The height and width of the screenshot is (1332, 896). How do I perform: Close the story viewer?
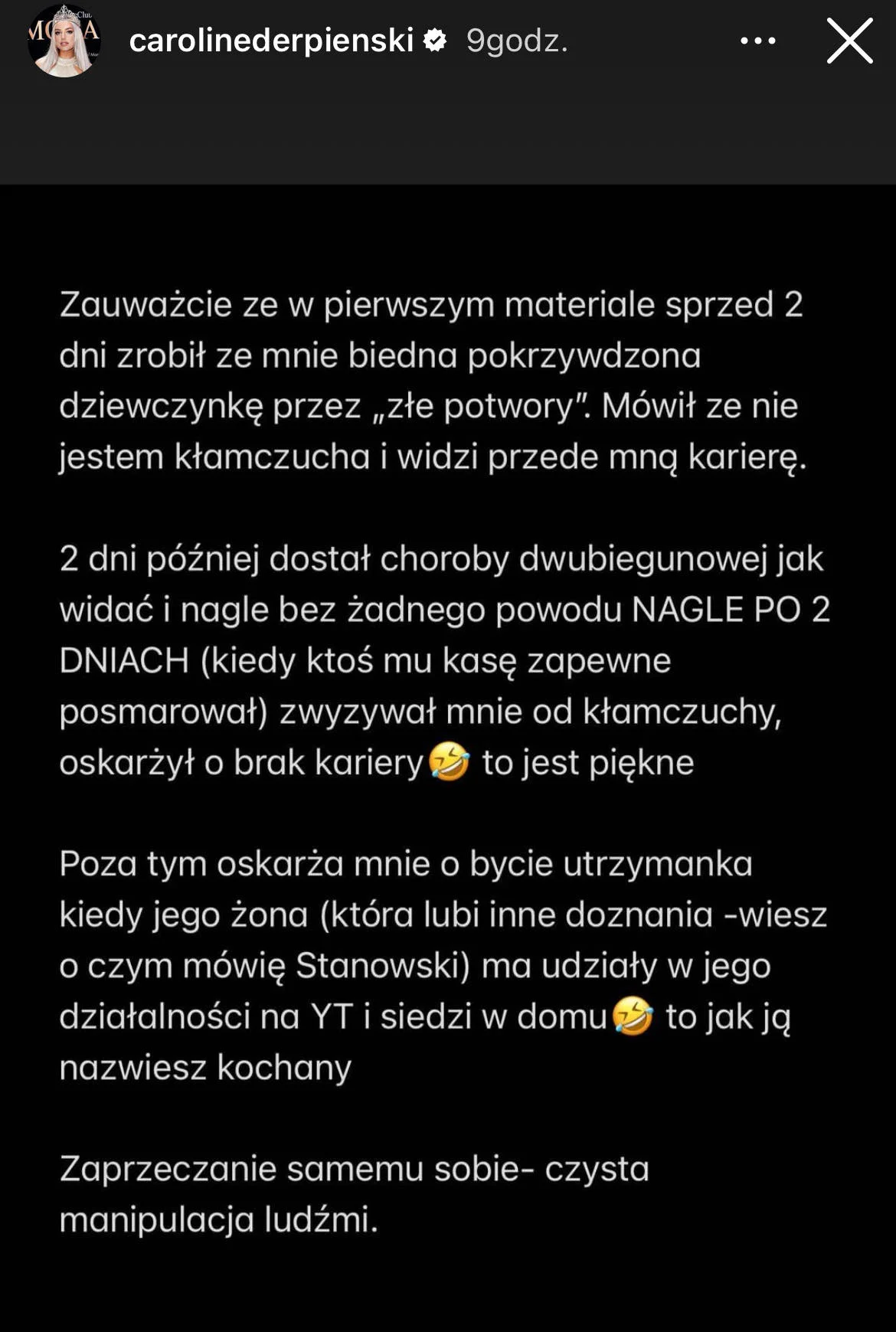coord(850,41)
